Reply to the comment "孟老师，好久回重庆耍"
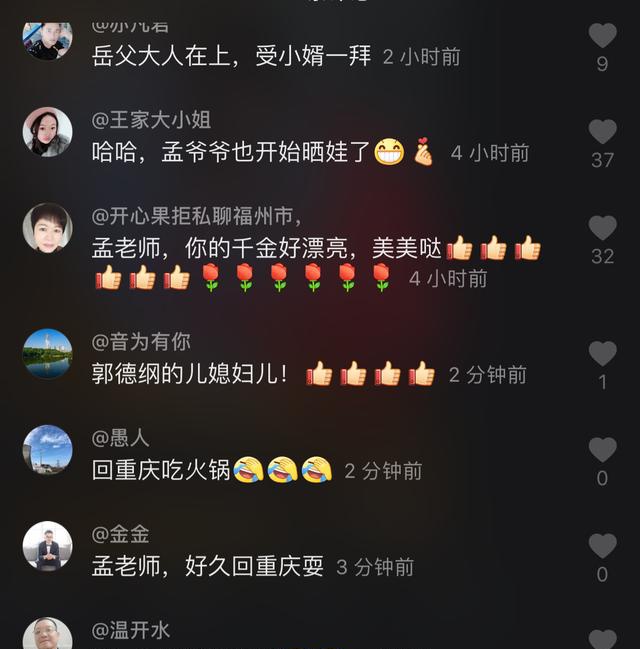This screenshot has height=649, width=640. 208,567
